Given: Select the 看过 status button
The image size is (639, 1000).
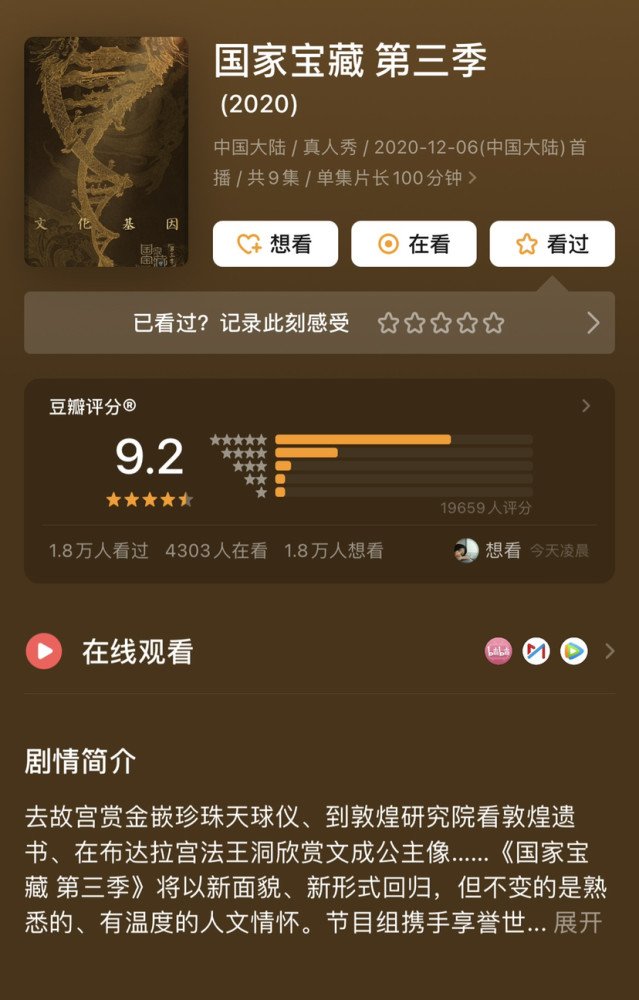Looking at the screenshot, I should [x=552, y=244].
